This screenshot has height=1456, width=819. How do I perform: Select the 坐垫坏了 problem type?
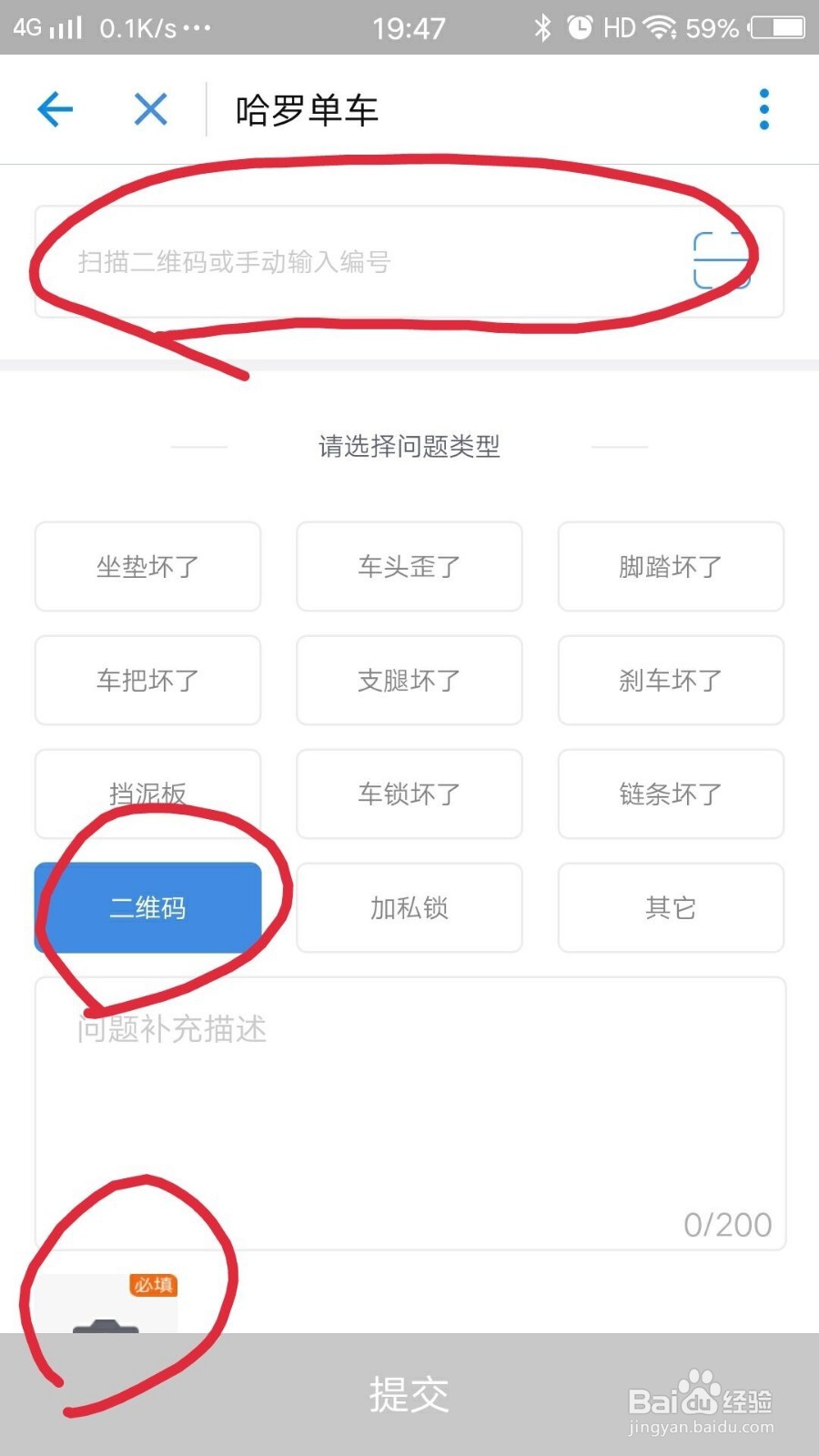pos(147,566)
